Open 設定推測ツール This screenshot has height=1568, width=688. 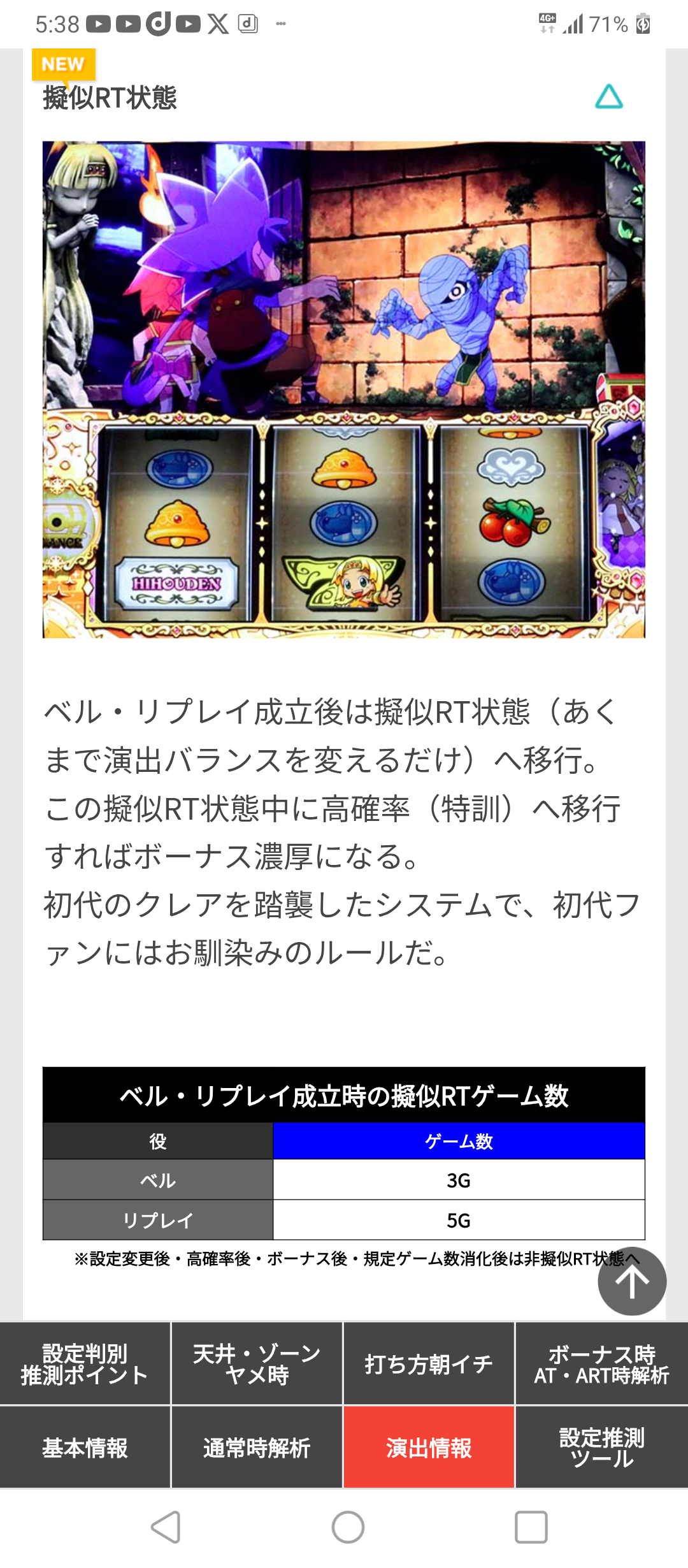click(x=601, y=1448)
